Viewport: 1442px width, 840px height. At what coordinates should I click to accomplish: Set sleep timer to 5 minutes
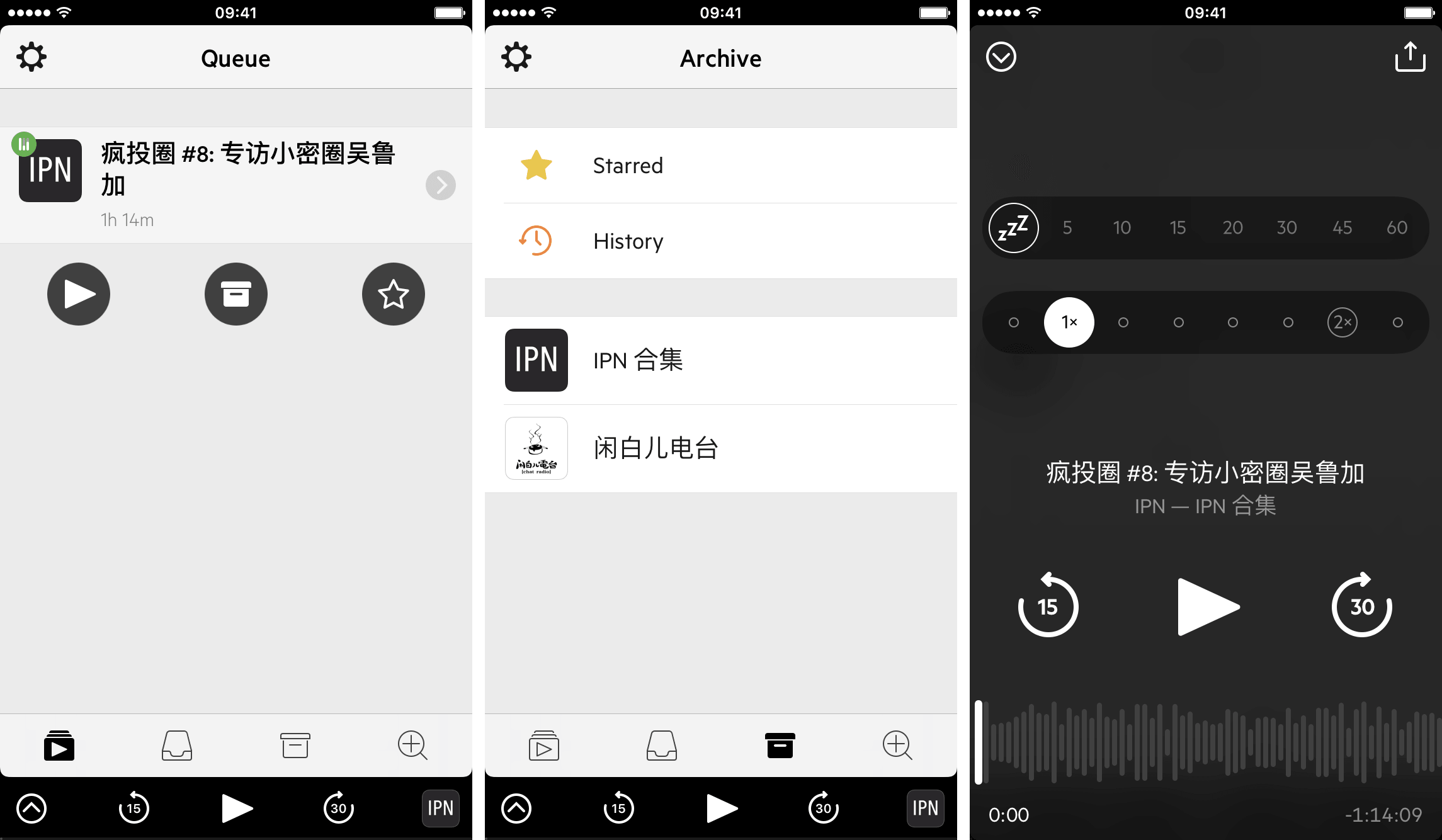1067,227
